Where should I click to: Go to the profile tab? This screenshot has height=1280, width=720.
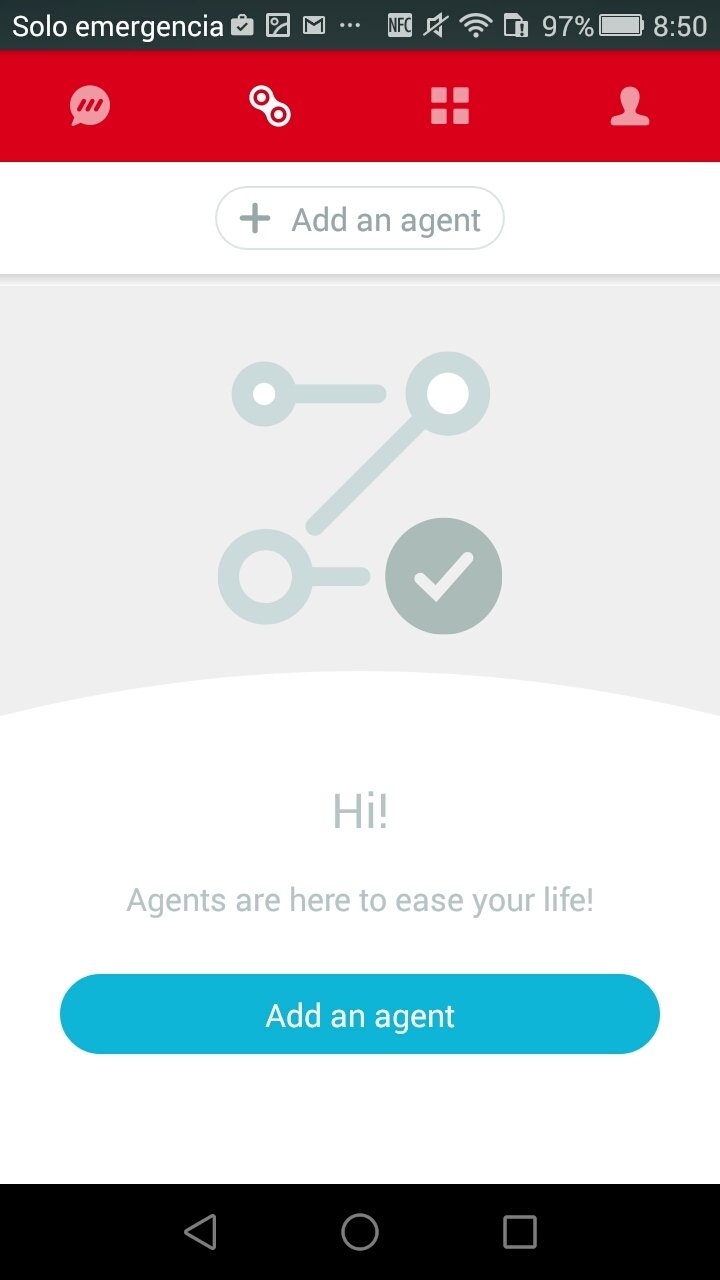pyautogui.click(x=630, y=106)
